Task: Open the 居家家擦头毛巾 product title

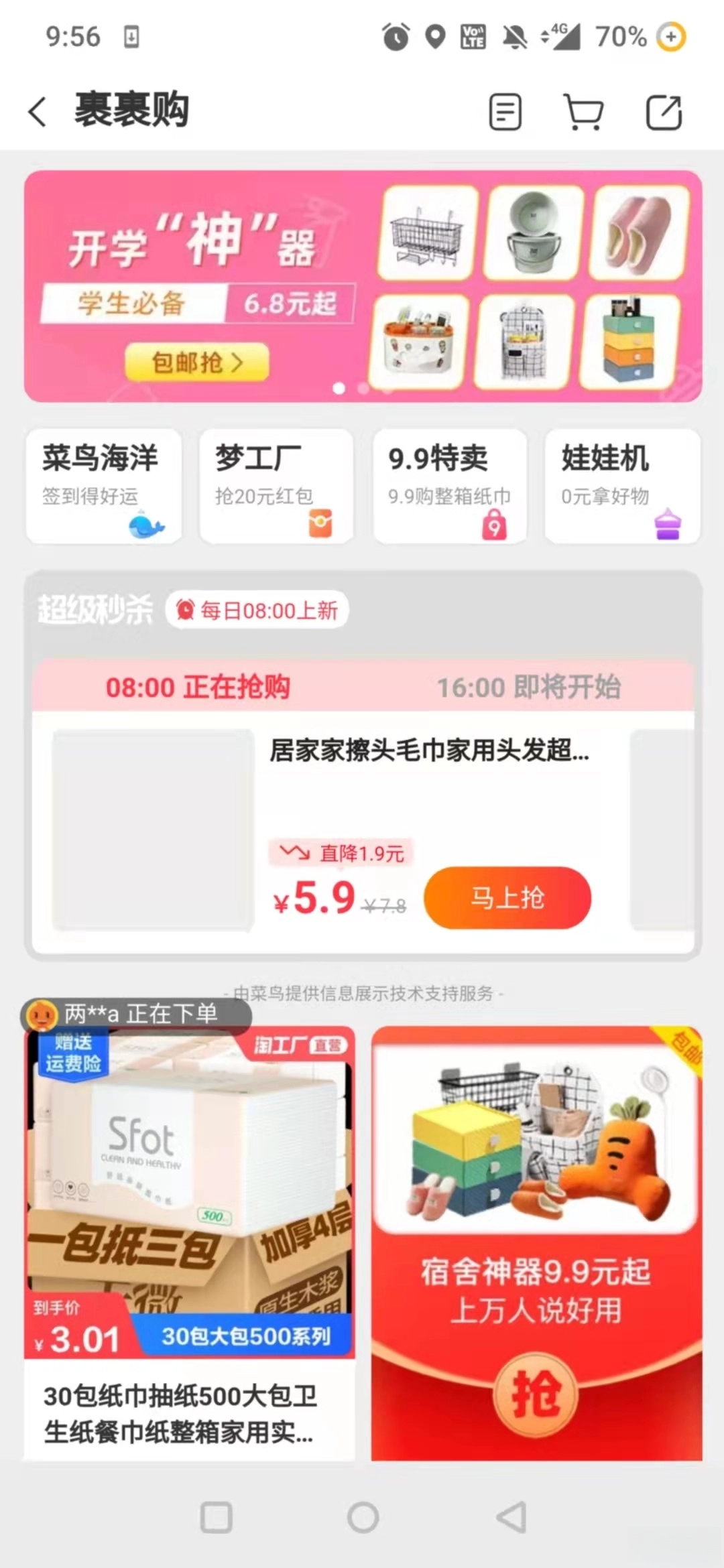Action: (429, 753)
